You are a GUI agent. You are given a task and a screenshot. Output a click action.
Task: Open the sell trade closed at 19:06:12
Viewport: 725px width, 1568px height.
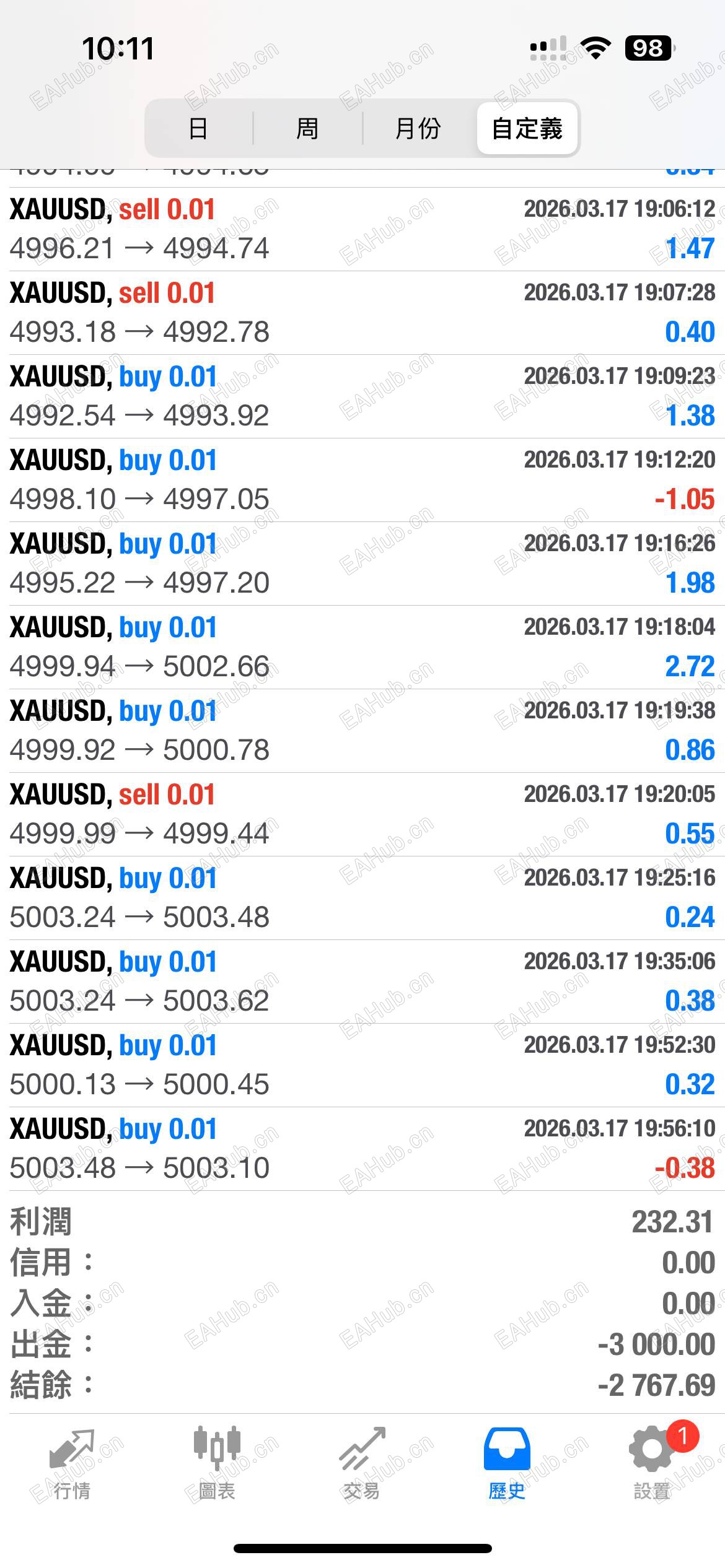pos(362,229)
